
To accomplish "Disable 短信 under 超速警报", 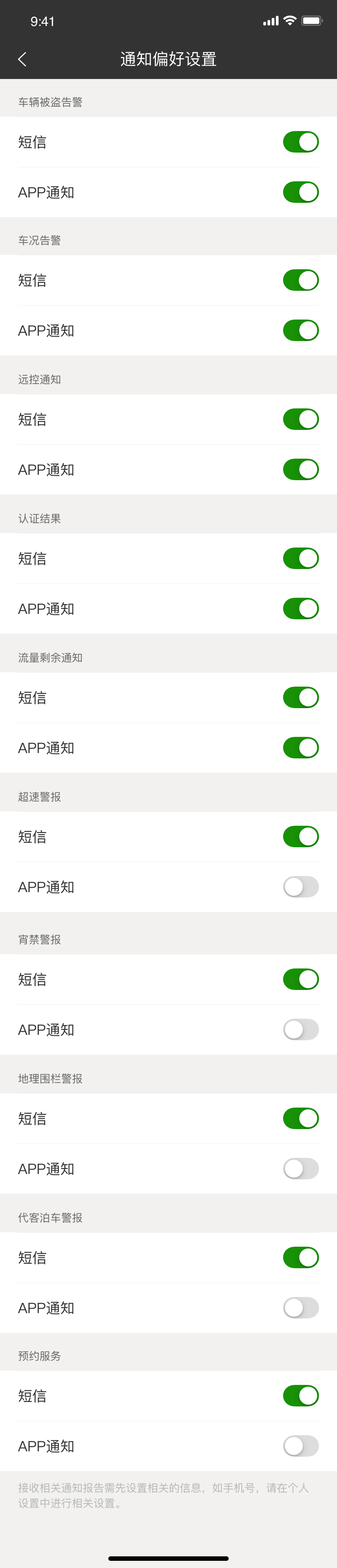I will tap(301, 837).
